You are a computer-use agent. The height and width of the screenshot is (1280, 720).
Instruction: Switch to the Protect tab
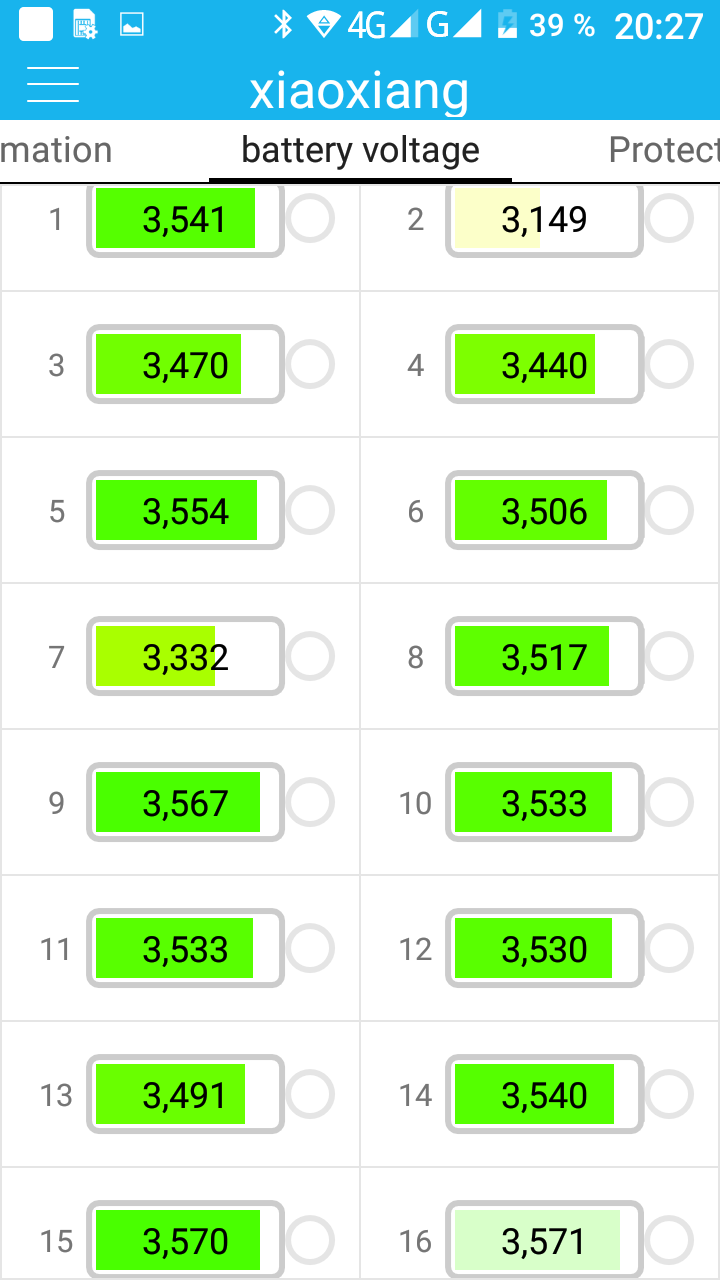coord(663,150)
